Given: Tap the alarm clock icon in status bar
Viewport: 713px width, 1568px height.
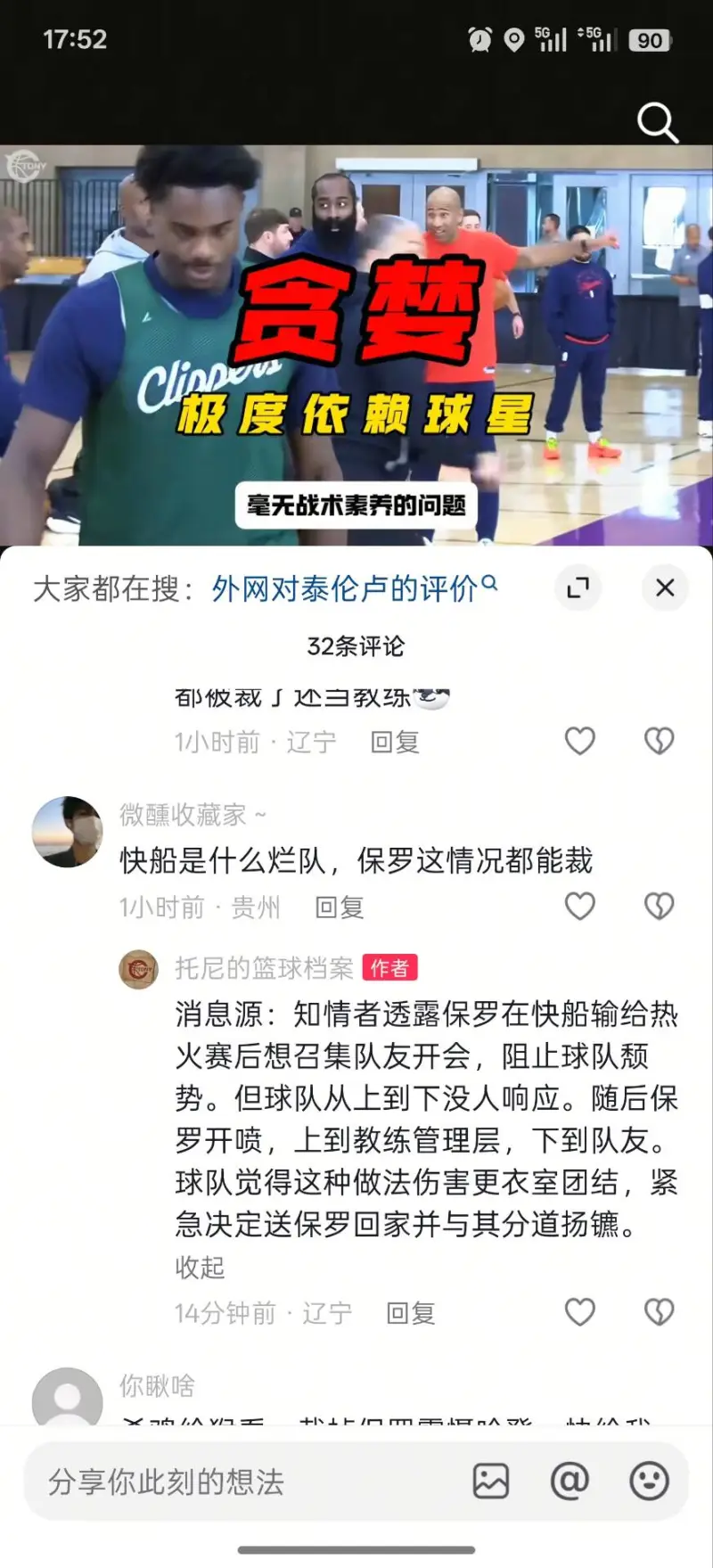Looking at the screenshot, I should click(479, 39).
